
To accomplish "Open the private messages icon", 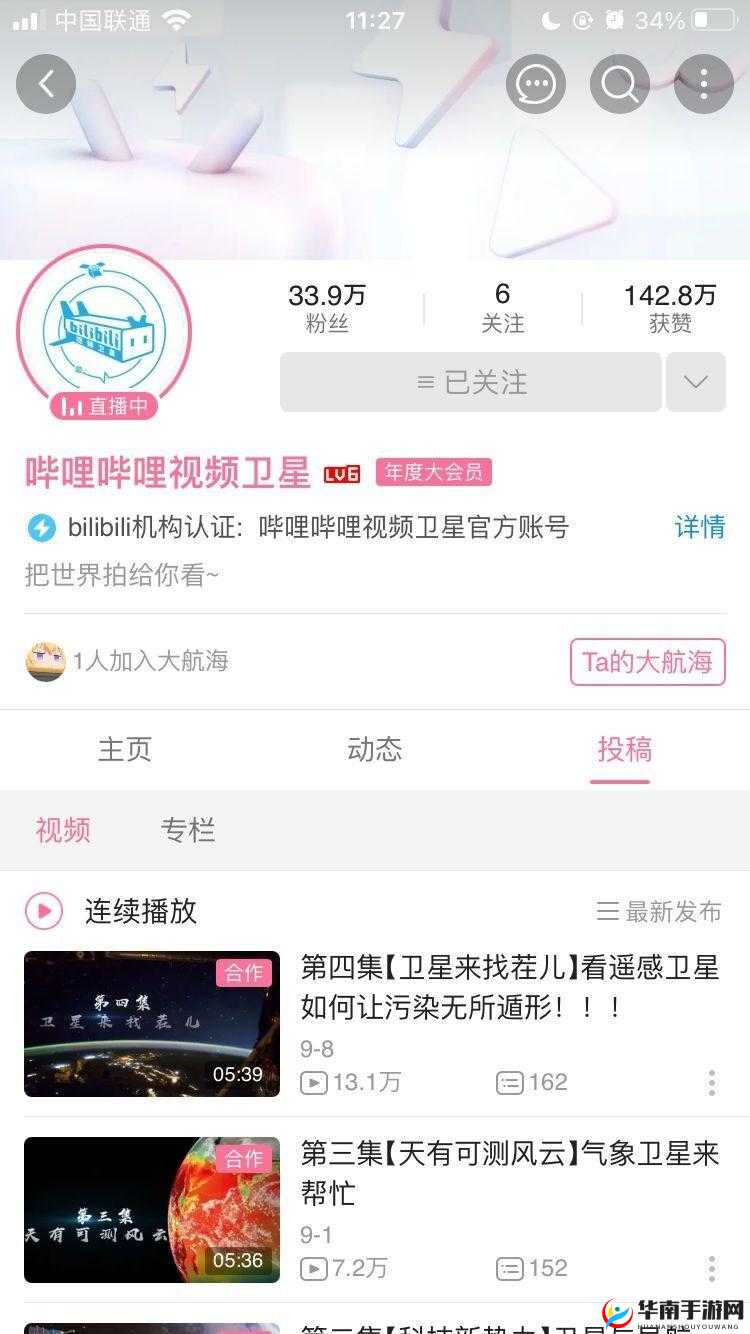I will coord(536,84).
